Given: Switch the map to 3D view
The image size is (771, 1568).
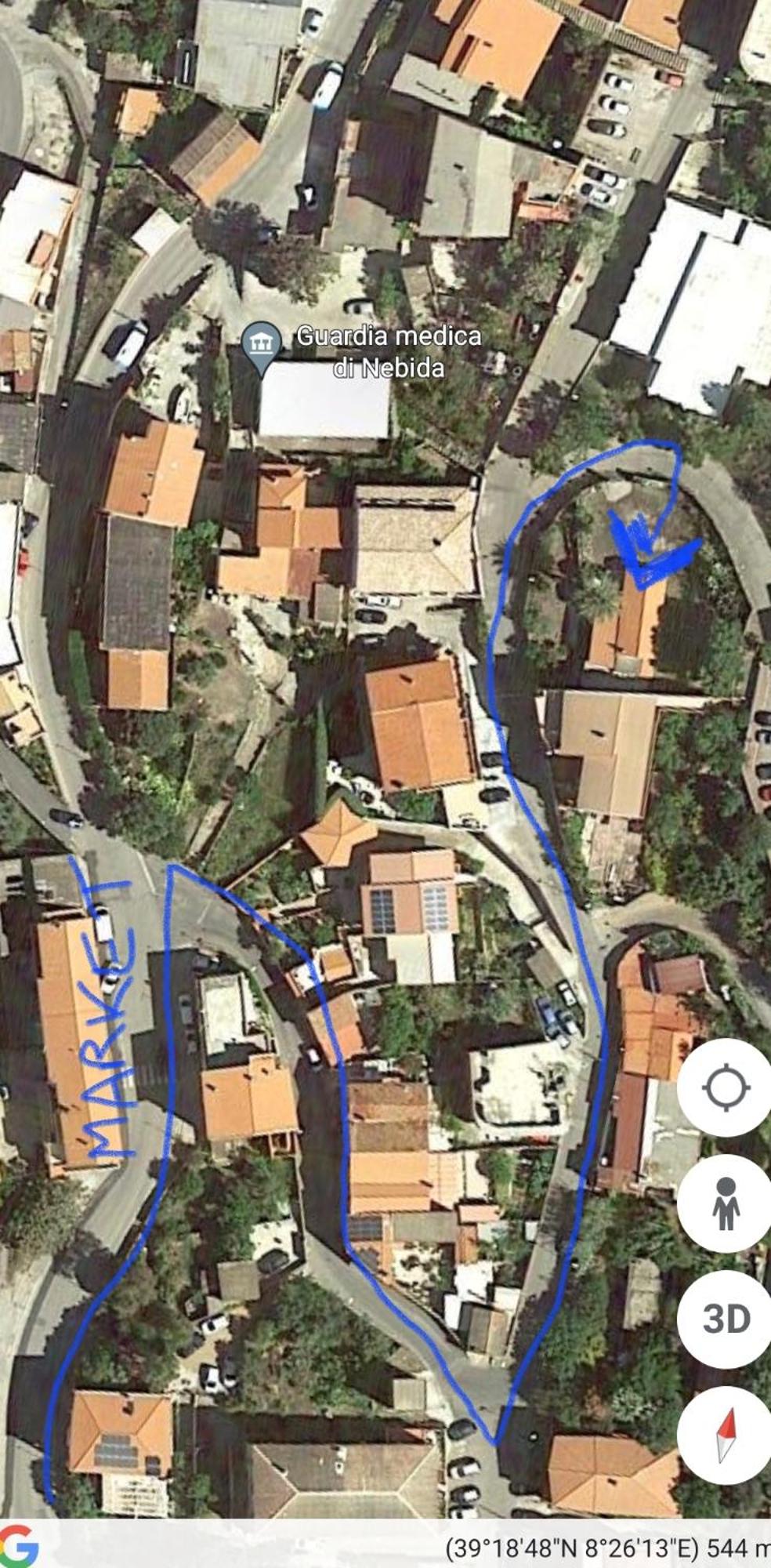Looking at the screenshot, I should click(x=726, y=1319).
